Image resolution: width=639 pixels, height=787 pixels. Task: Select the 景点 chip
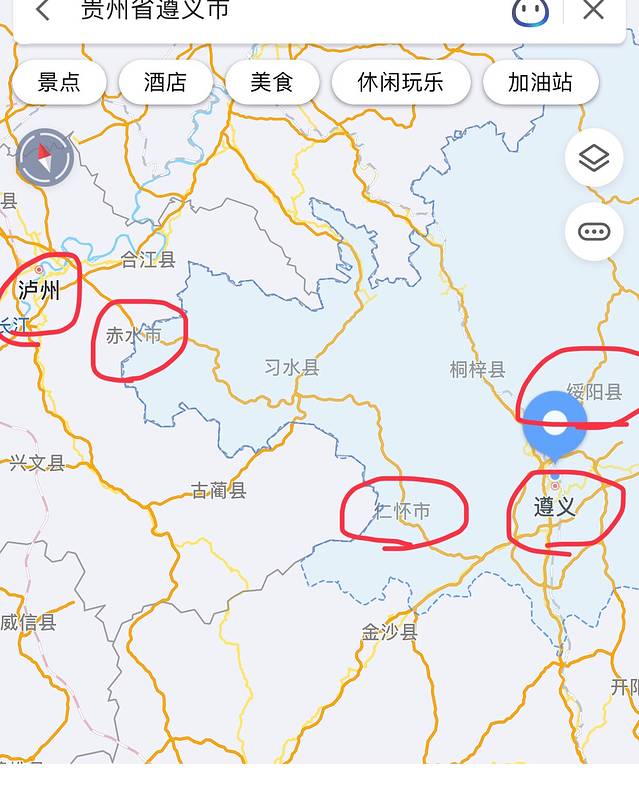point(59,83)
